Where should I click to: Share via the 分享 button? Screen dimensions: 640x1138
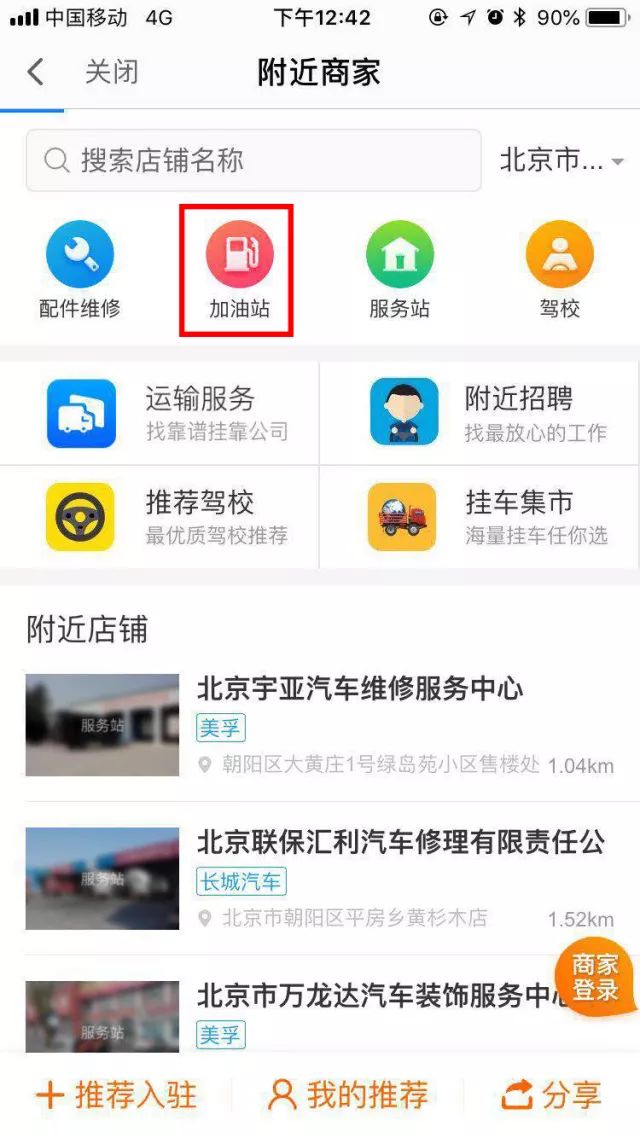click(x=551, y=1095)
